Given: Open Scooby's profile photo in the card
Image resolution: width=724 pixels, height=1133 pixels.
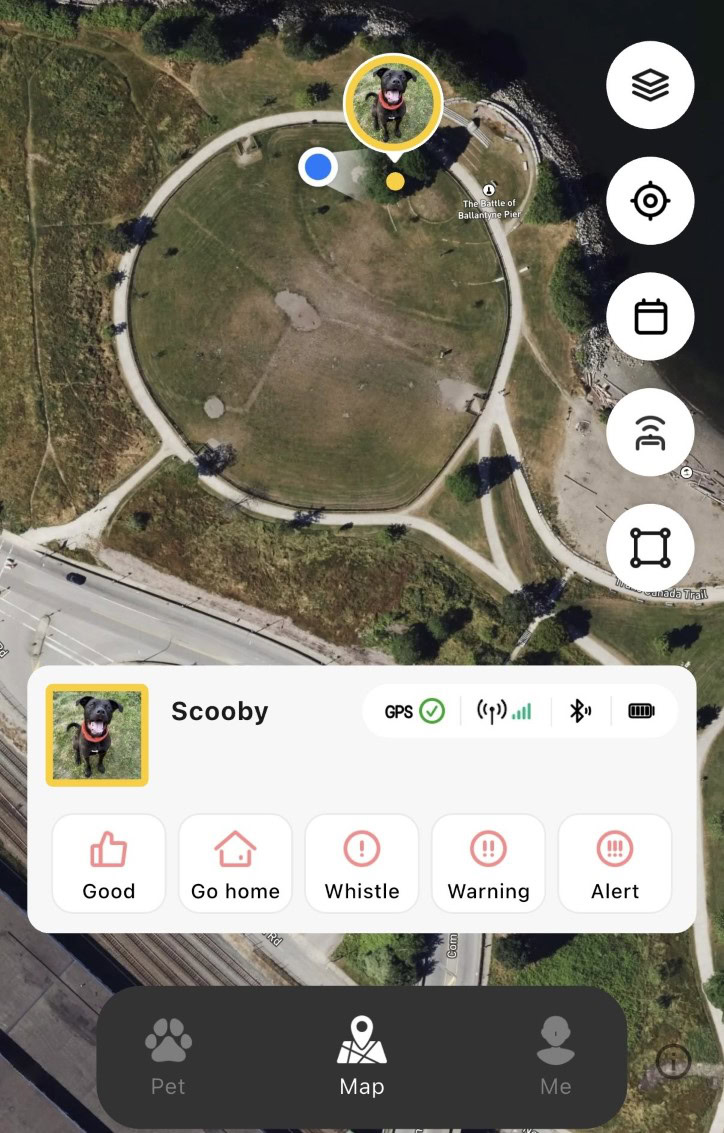Looking at the screenshot, I should pos(97,735).
